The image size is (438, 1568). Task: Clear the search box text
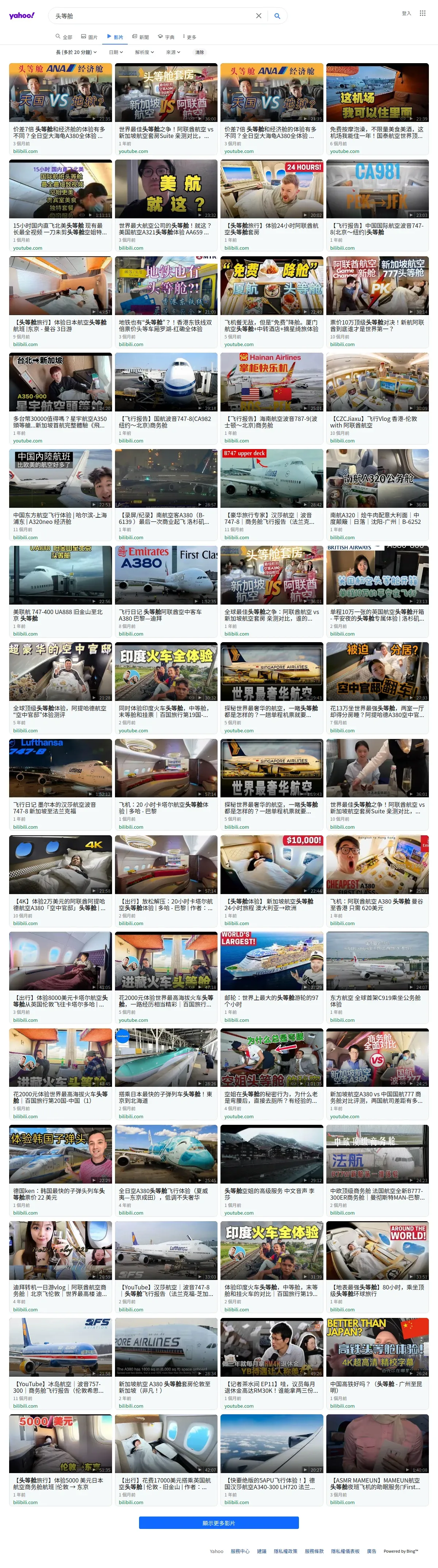258,16
